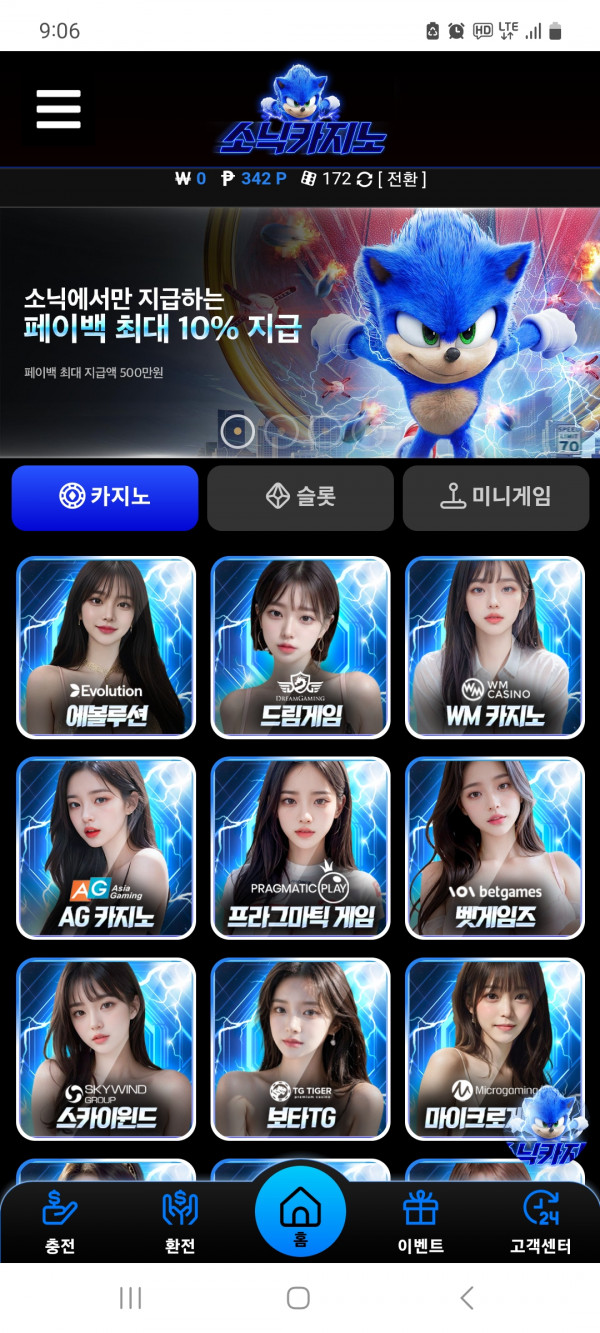
Task: Launch the AG 카지노 tile
Action: (106, 848)
